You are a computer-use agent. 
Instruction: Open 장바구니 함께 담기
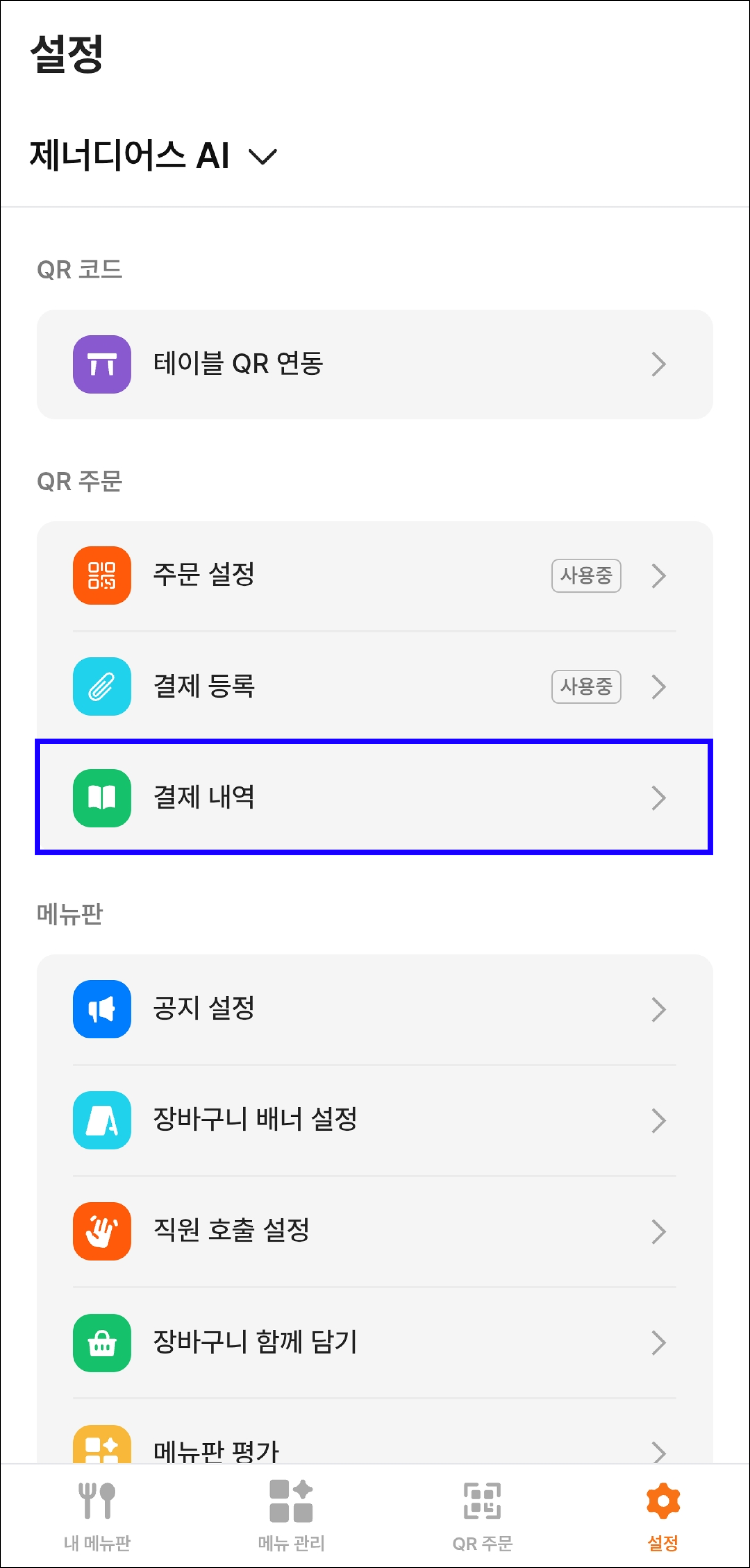click(375, 1343)
